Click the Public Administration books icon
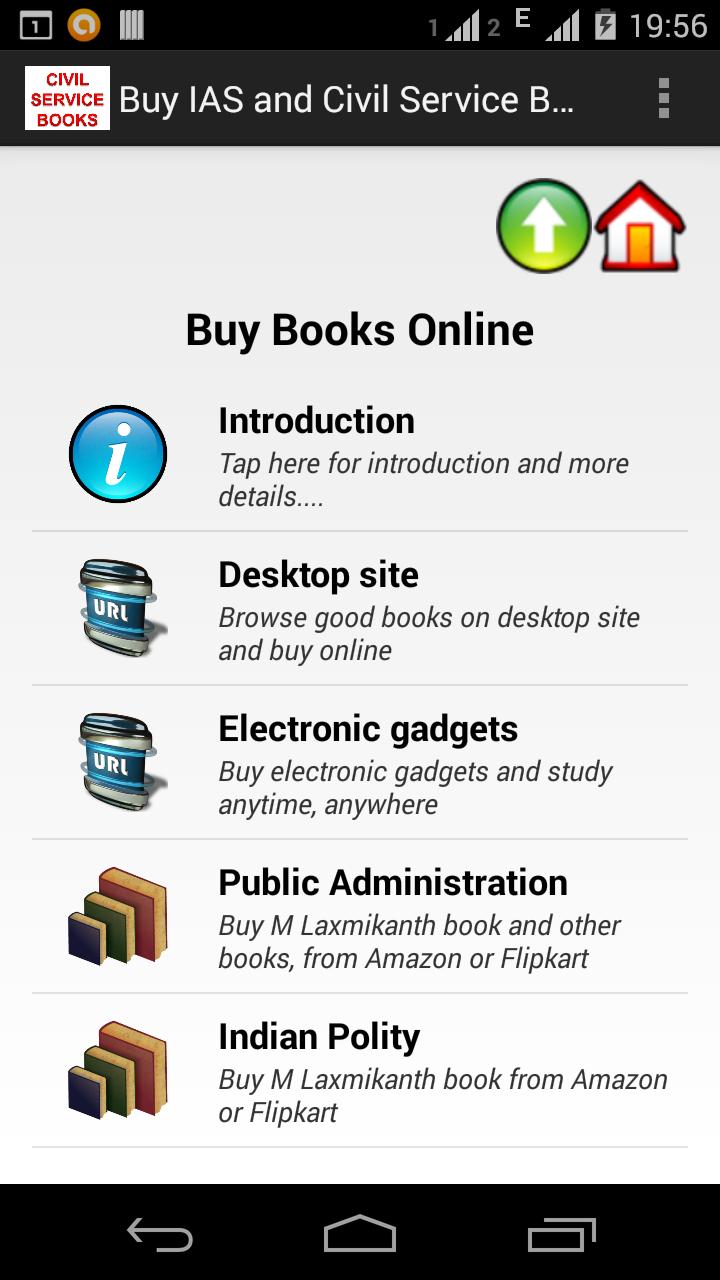 (x=117, y=915)
